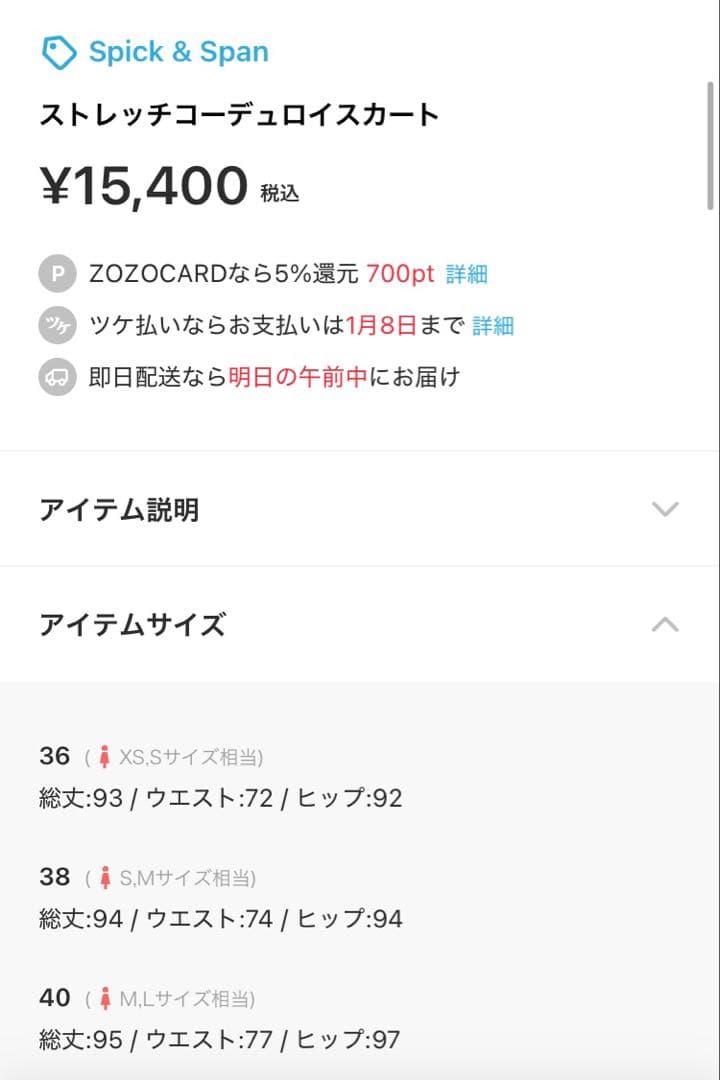Open the Spick & Span brand page

(176, 51)
